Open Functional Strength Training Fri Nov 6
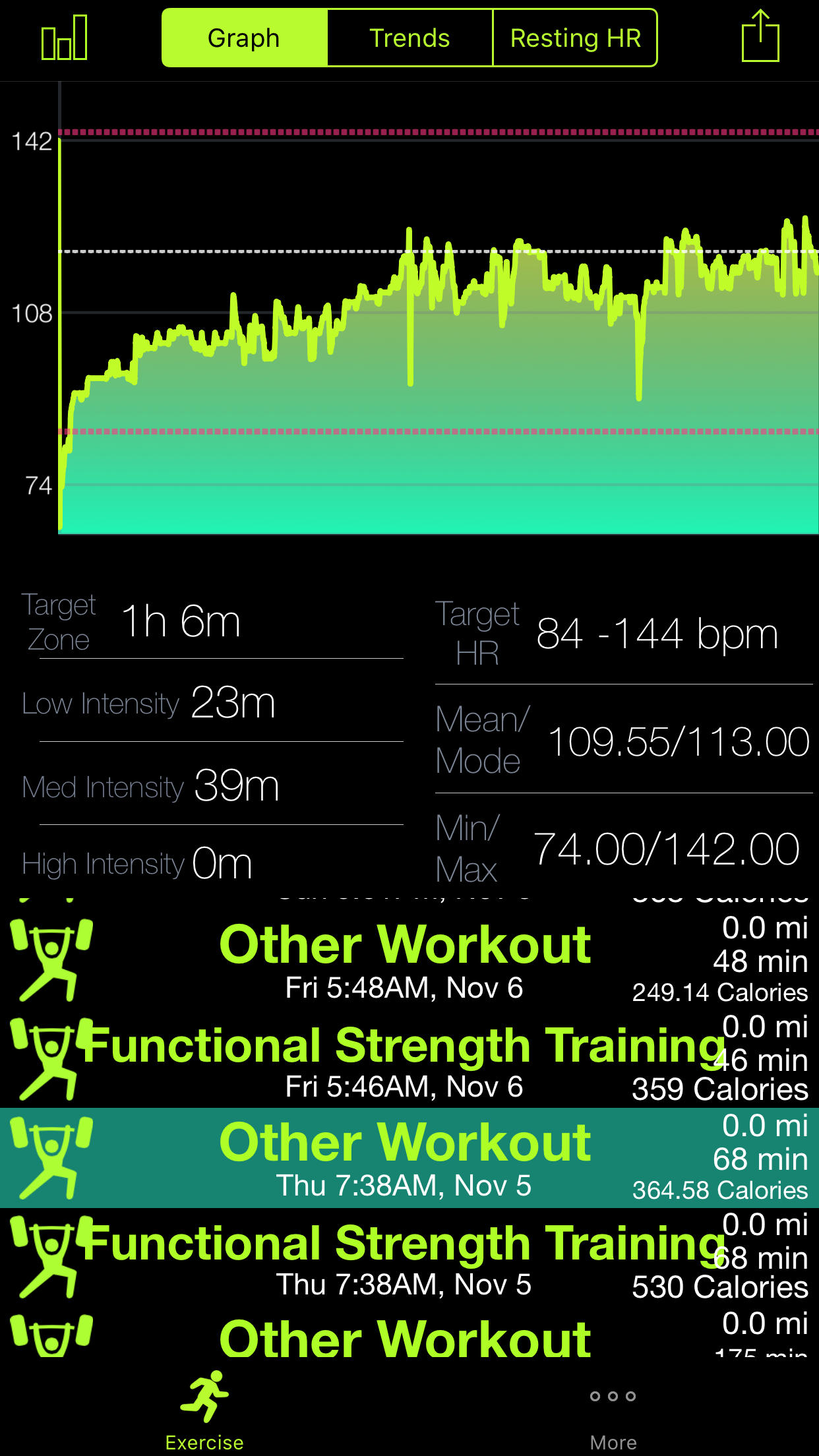The height and width of the screenshot is (1456, 819). 409,1059
